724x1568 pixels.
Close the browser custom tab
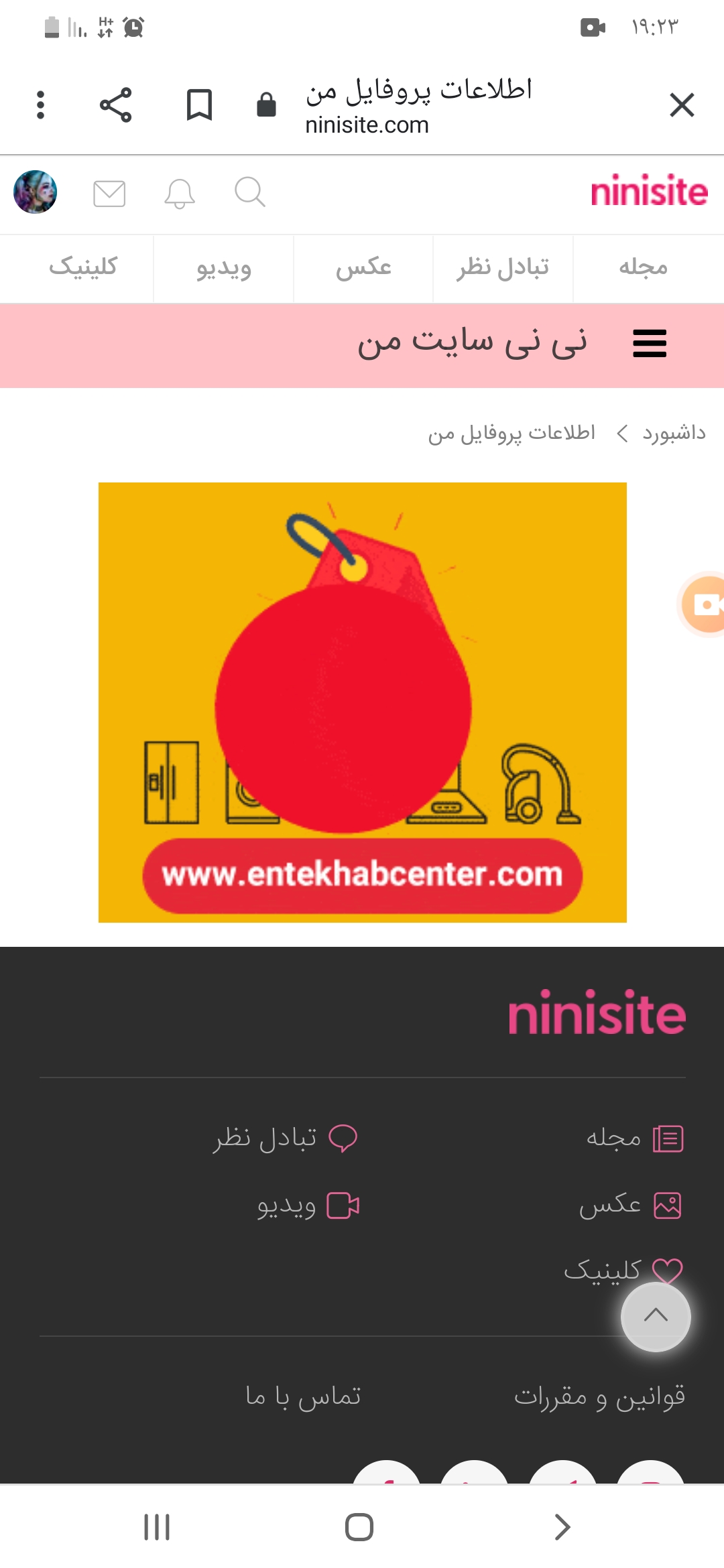(x=682, y=105)
